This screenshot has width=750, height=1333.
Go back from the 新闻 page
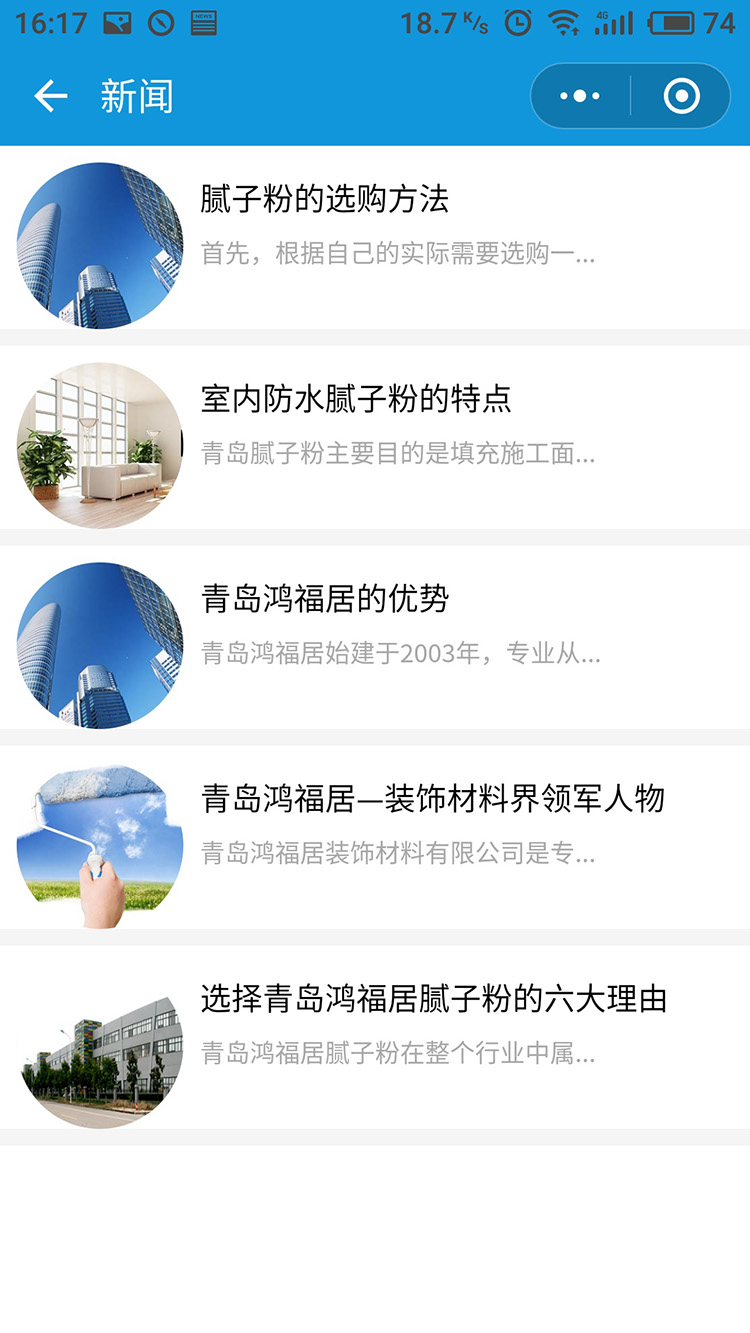[x=50, y=96]
